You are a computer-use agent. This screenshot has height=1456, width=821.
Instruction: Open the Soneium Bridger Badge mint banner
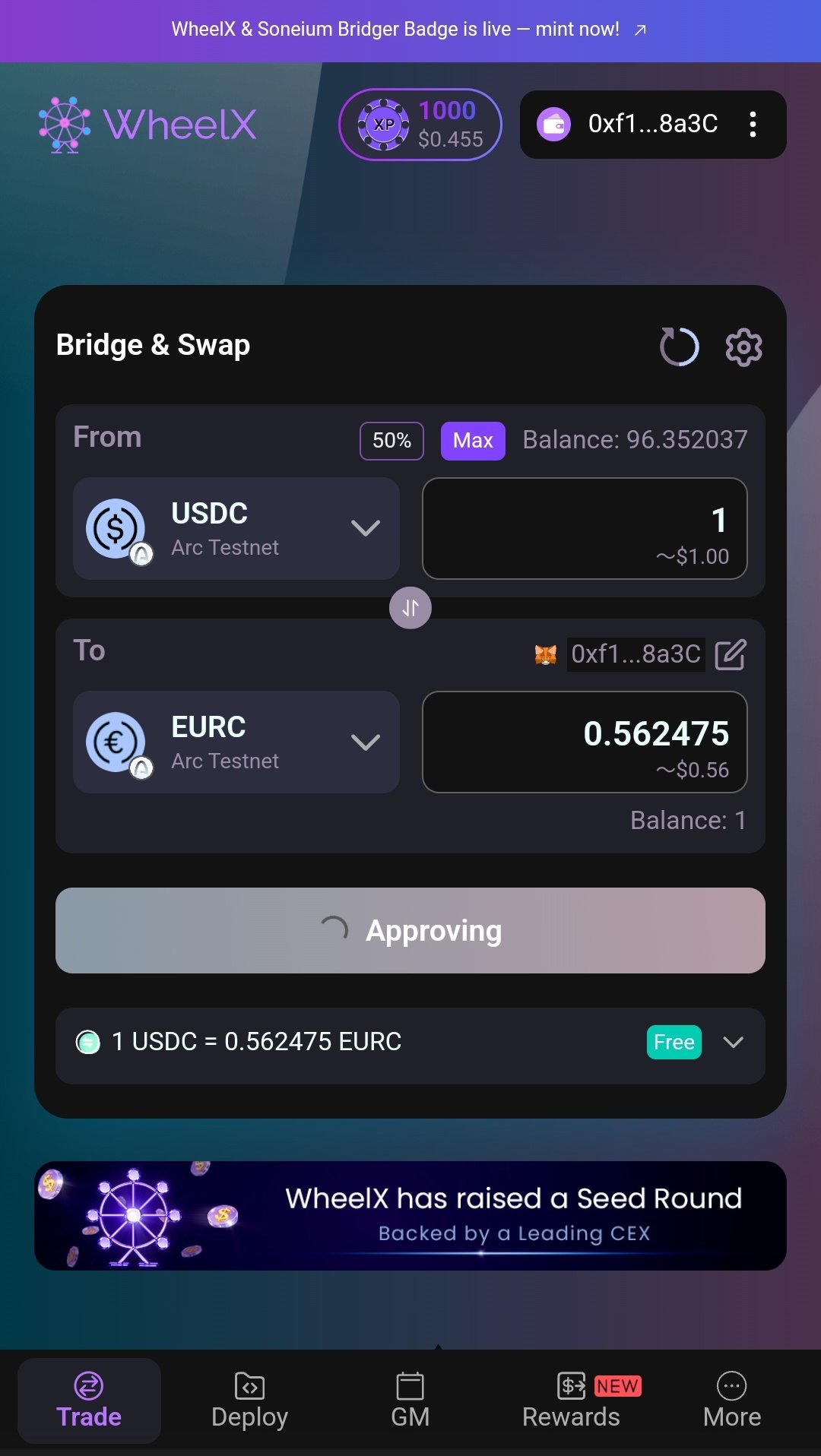pyautogui.click(x=409, y=30)
